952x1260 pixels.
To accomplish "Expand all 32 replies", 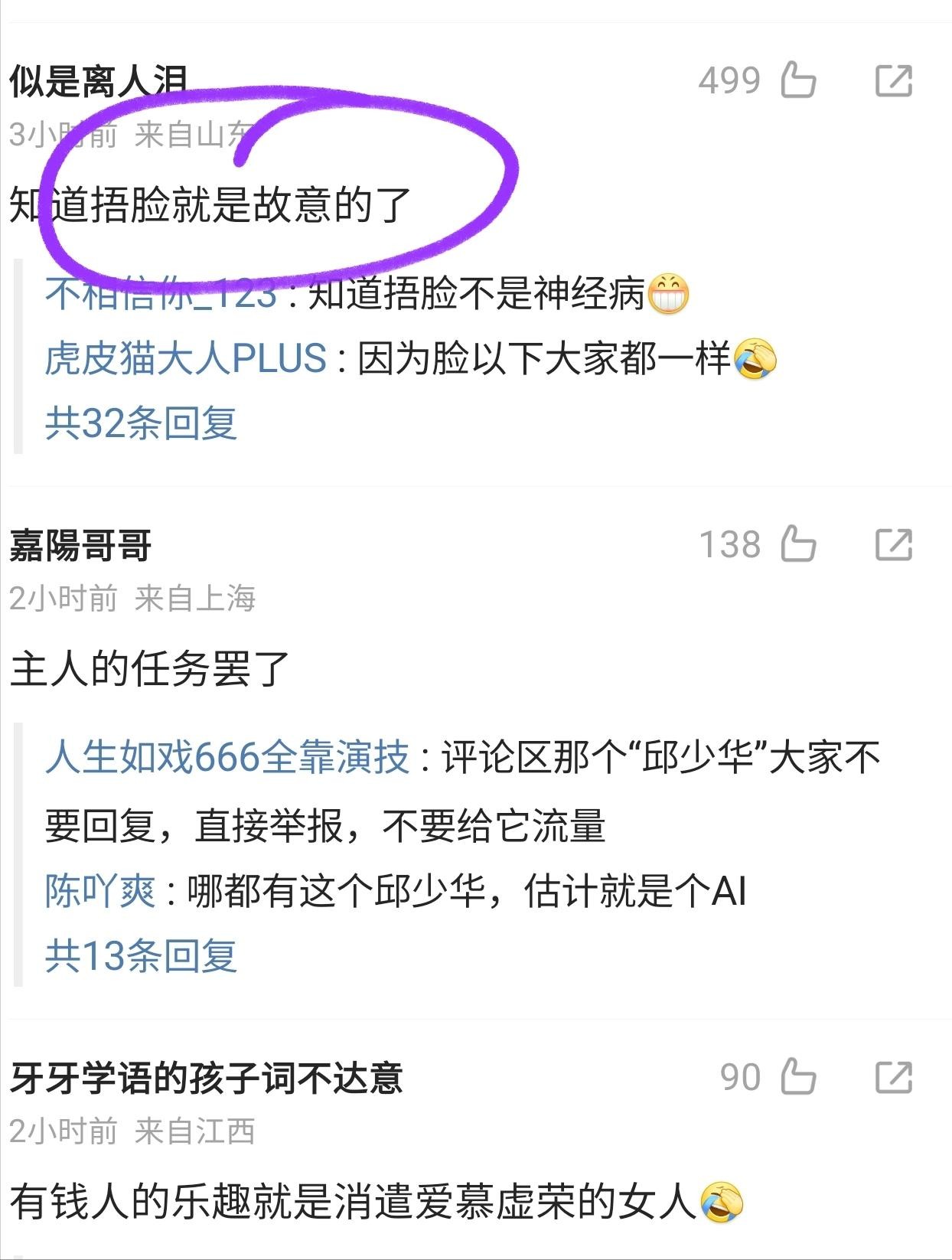I will pos(141,423).
